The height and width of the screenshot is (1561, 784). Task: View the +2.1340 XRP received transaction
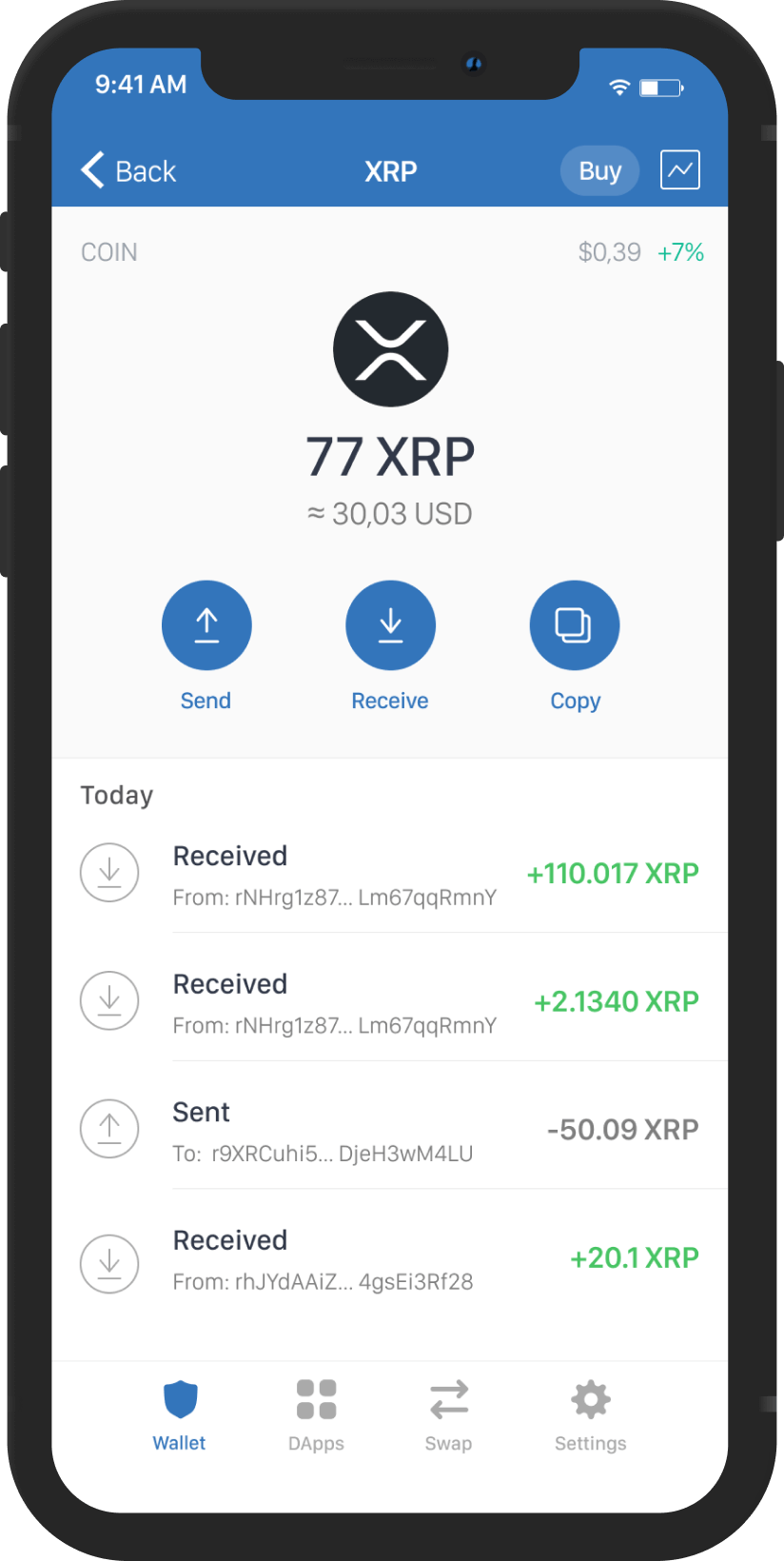pos(390,1001)
